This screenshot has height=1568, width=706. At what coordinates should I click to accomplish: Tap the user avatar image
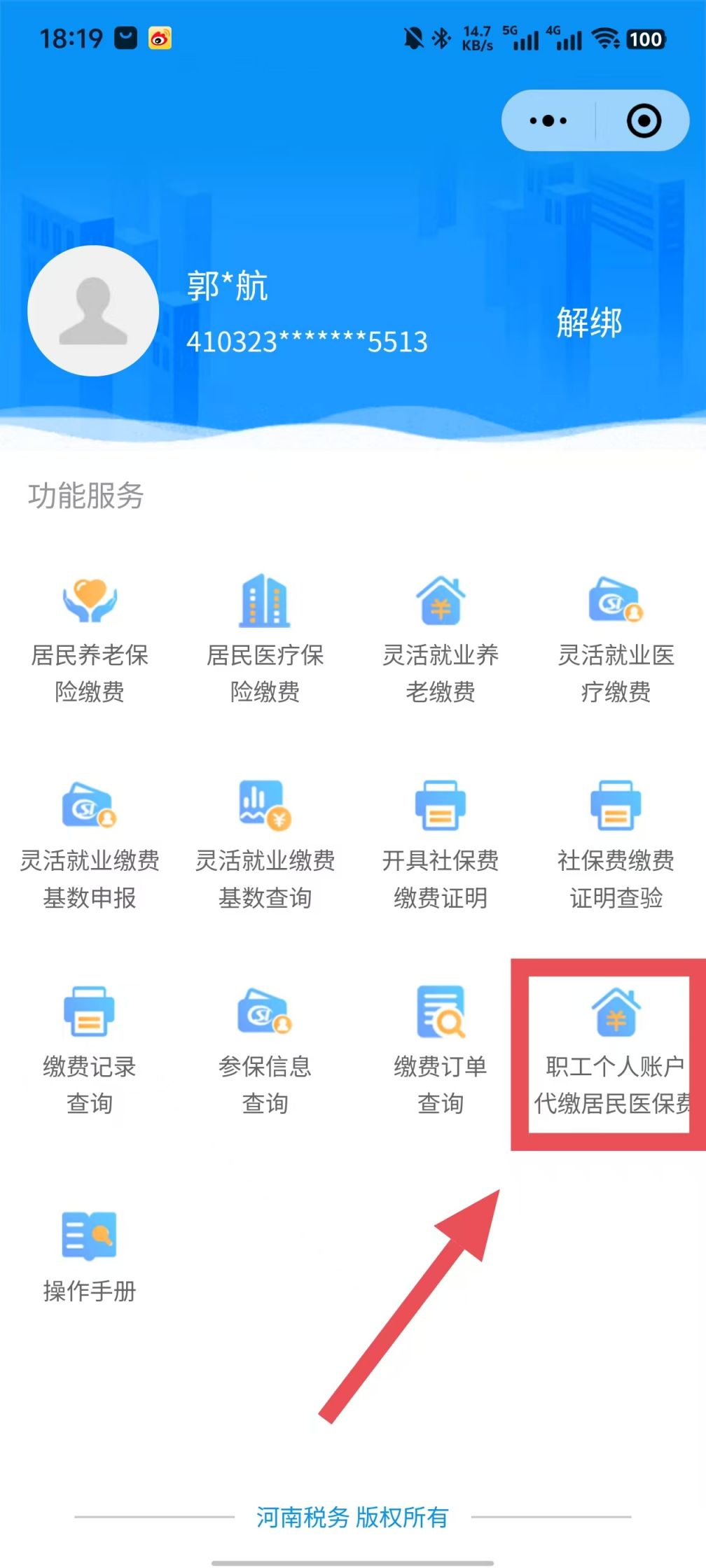93,310
